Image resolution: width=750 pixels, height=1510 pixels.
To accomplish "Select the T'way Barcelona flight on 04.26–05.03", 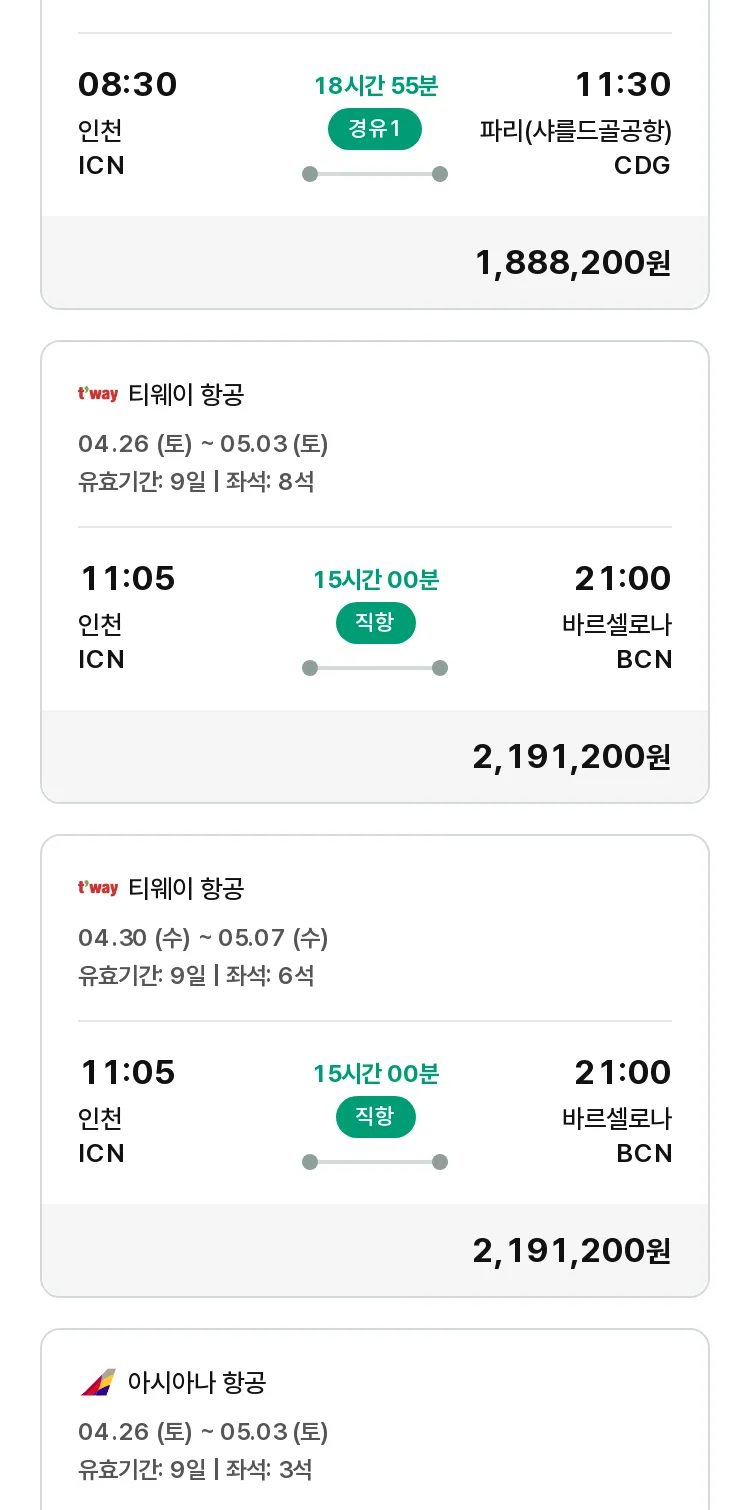I will (375, 572).
